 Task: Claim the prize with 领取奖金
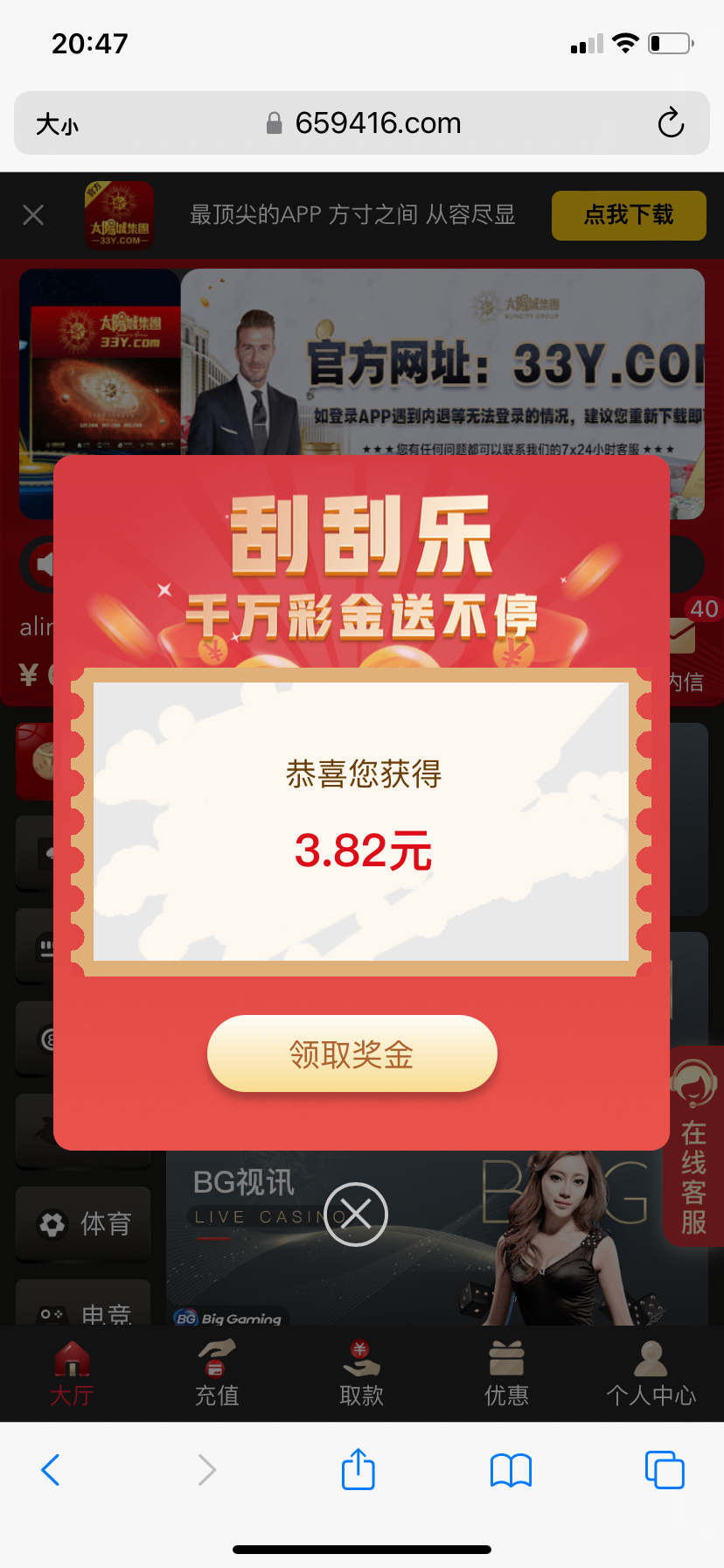352,1053
